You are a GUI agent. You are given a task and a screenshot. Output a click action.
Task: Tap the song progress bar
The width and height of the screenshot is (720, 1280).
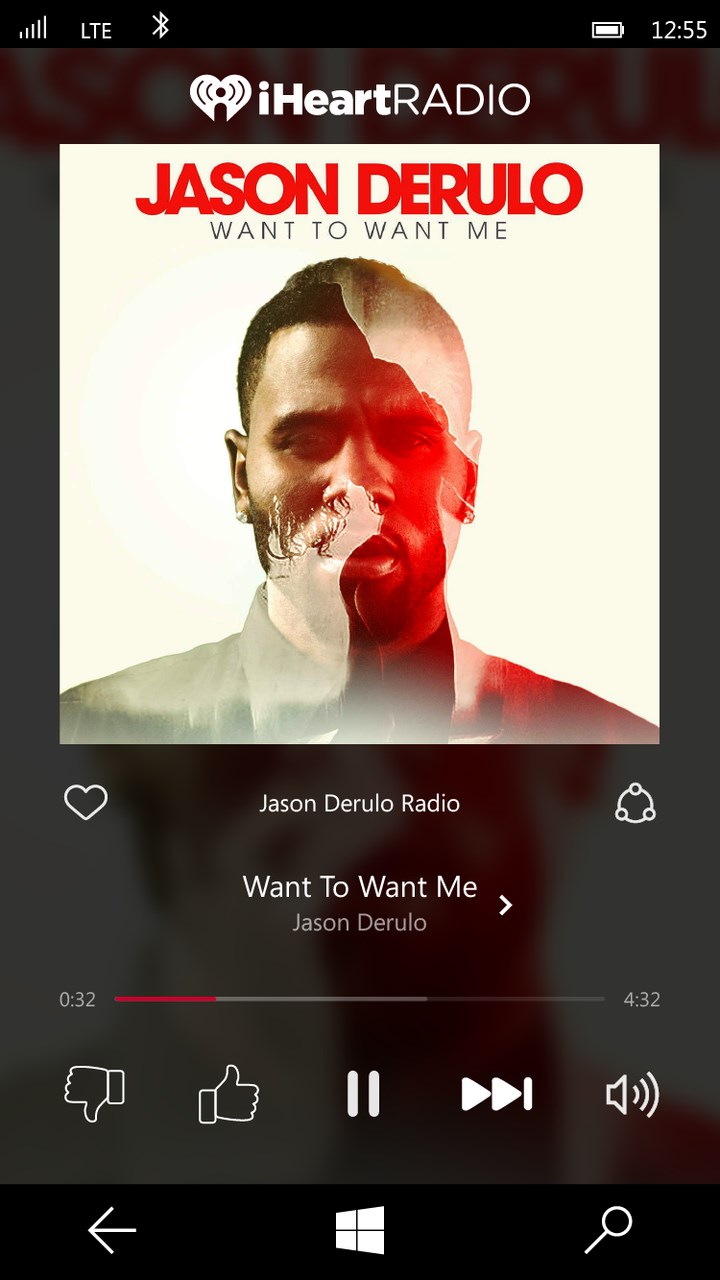(360, 999)
